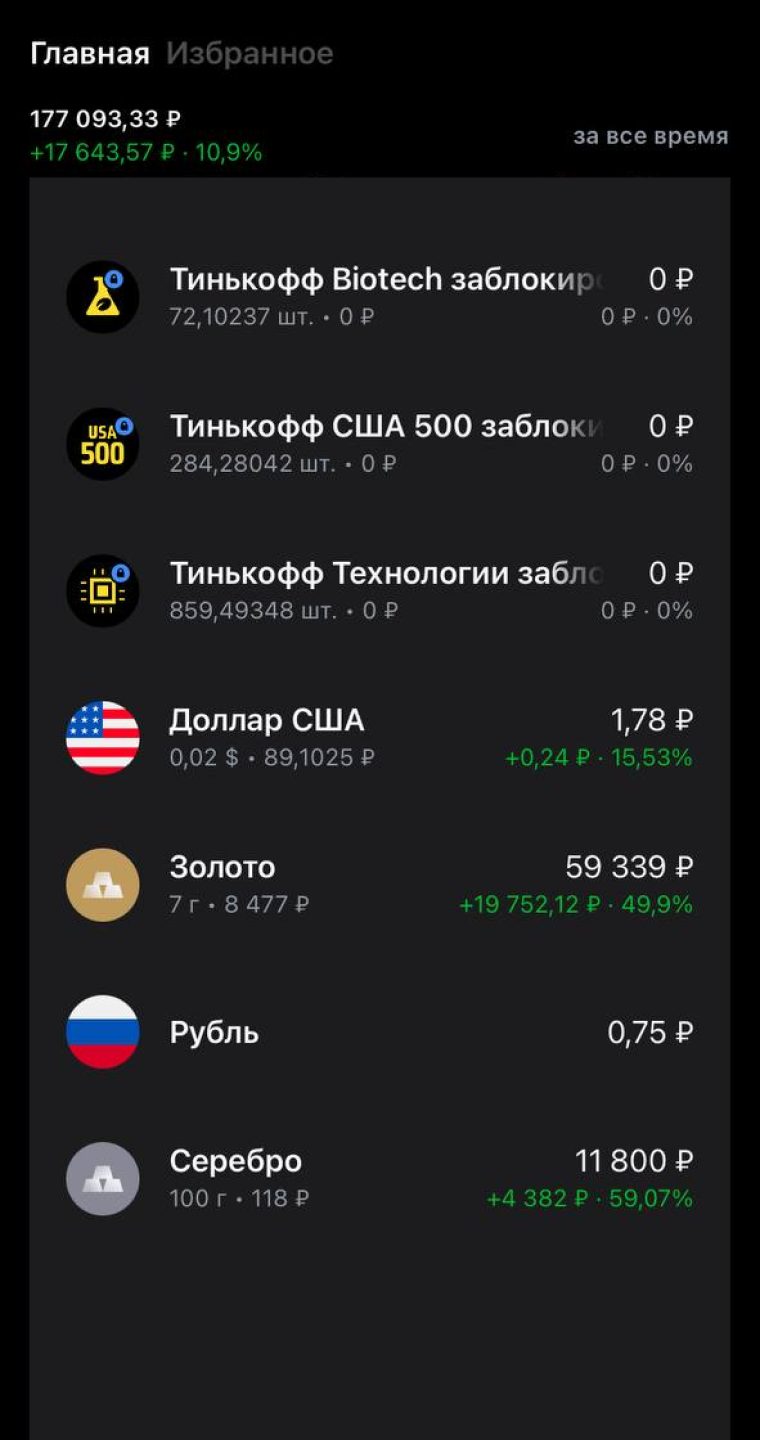Open the Серебро position
This screenshot has width=760, height=1440.
click(380, 1178)
